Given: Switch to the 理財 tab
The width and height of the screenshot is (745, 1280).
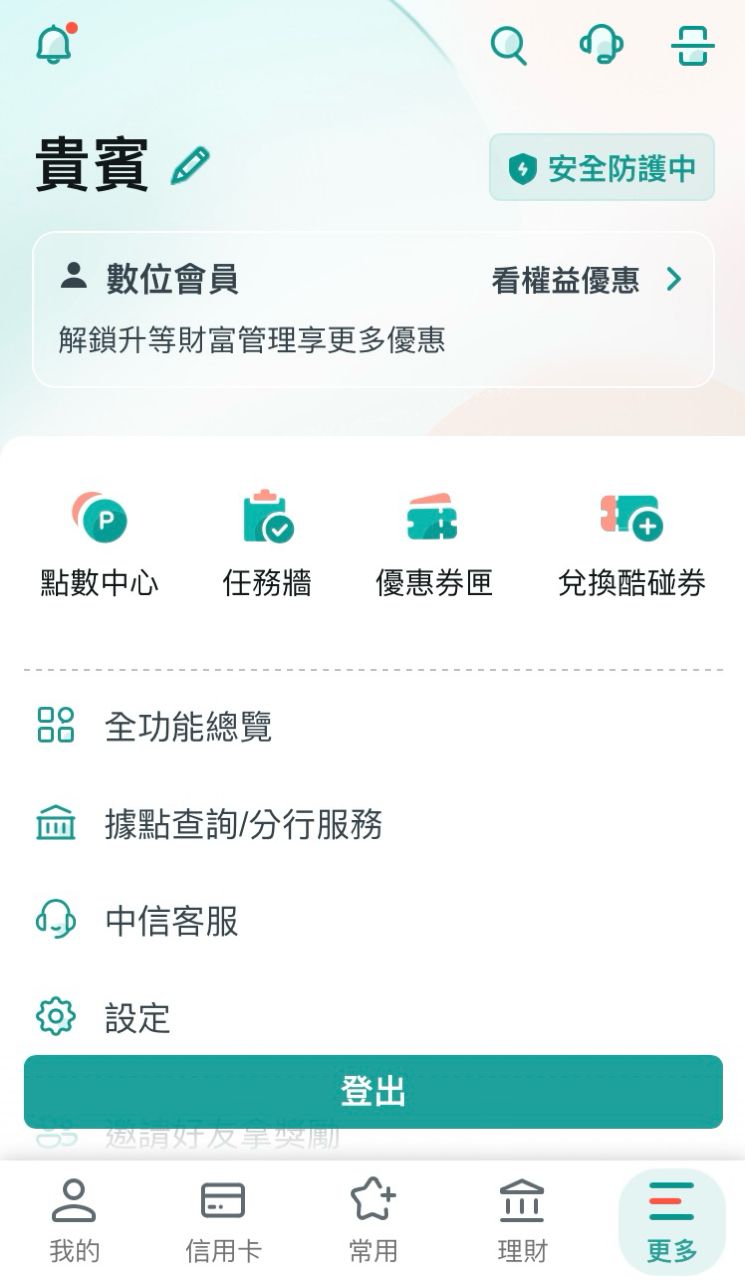Looking at the screenshot, I should click(x=522, y=1220).
